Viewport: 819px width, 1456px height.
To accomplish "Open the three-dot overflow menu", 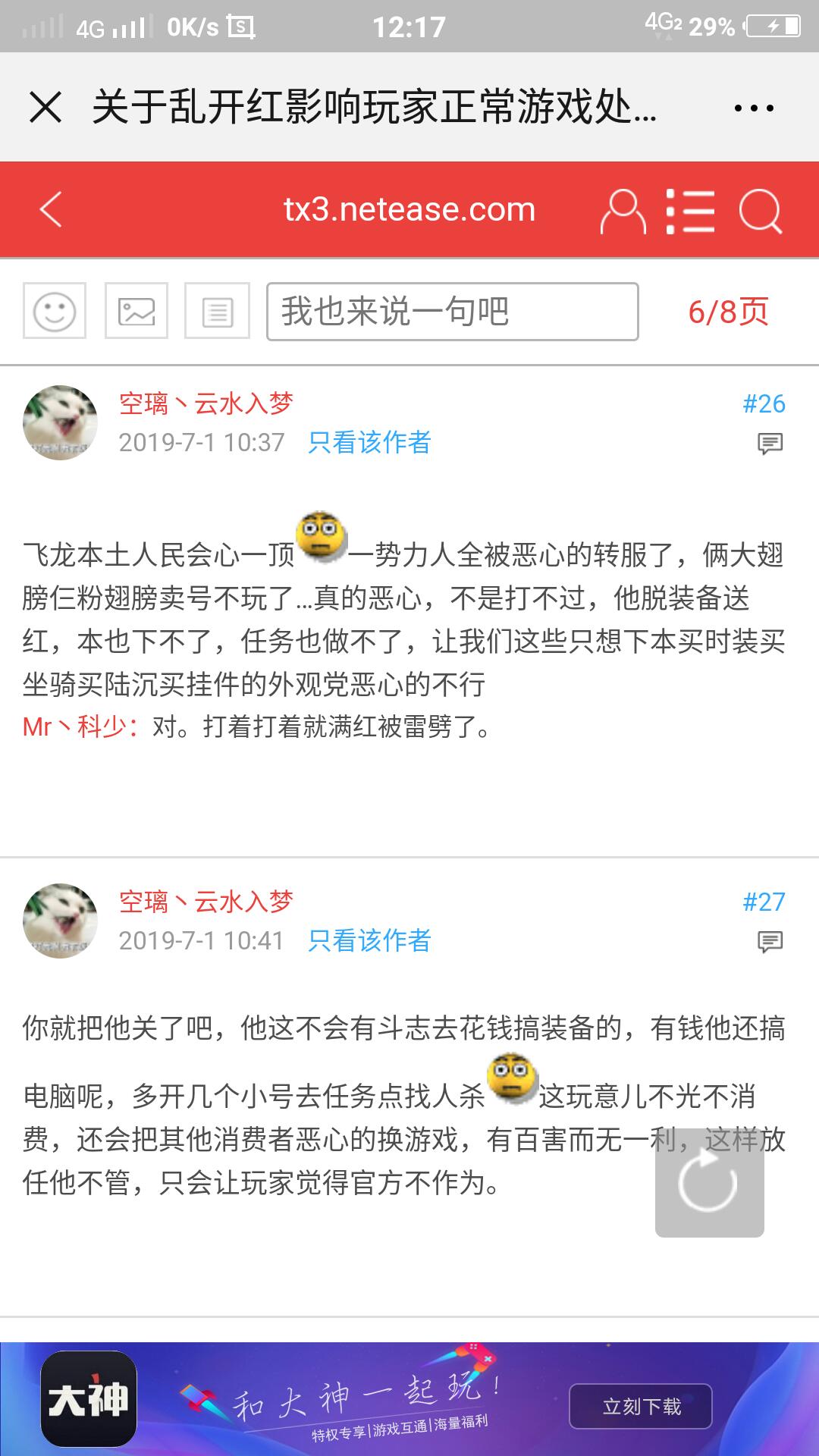I will tap(754, 108).
